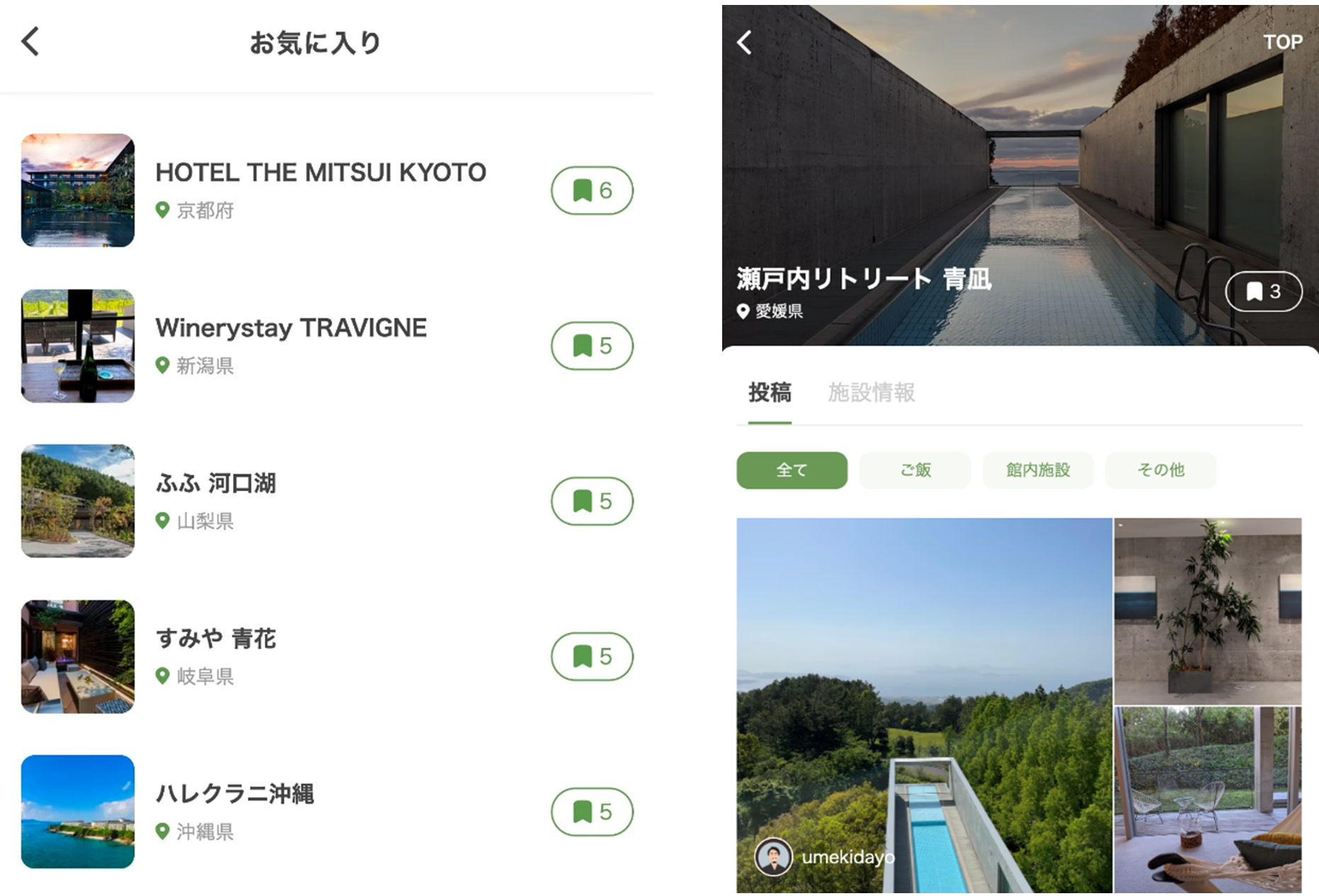Open Winerystay TRAVIGNE
This screenshot has width=1319, height=896.
tap(290, 328)
